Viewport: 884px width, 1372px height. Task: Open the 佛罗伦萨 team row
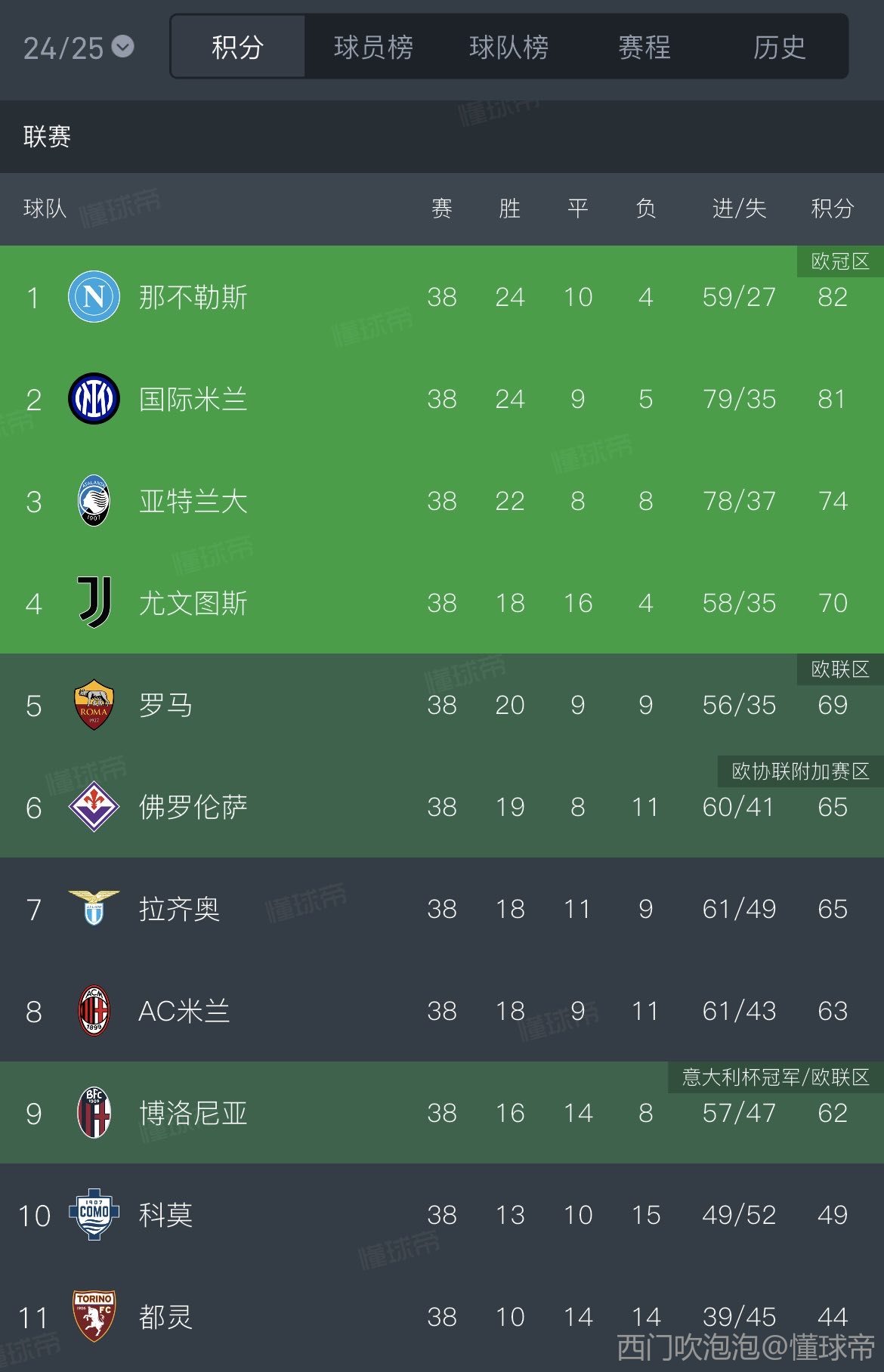[193, 807]
